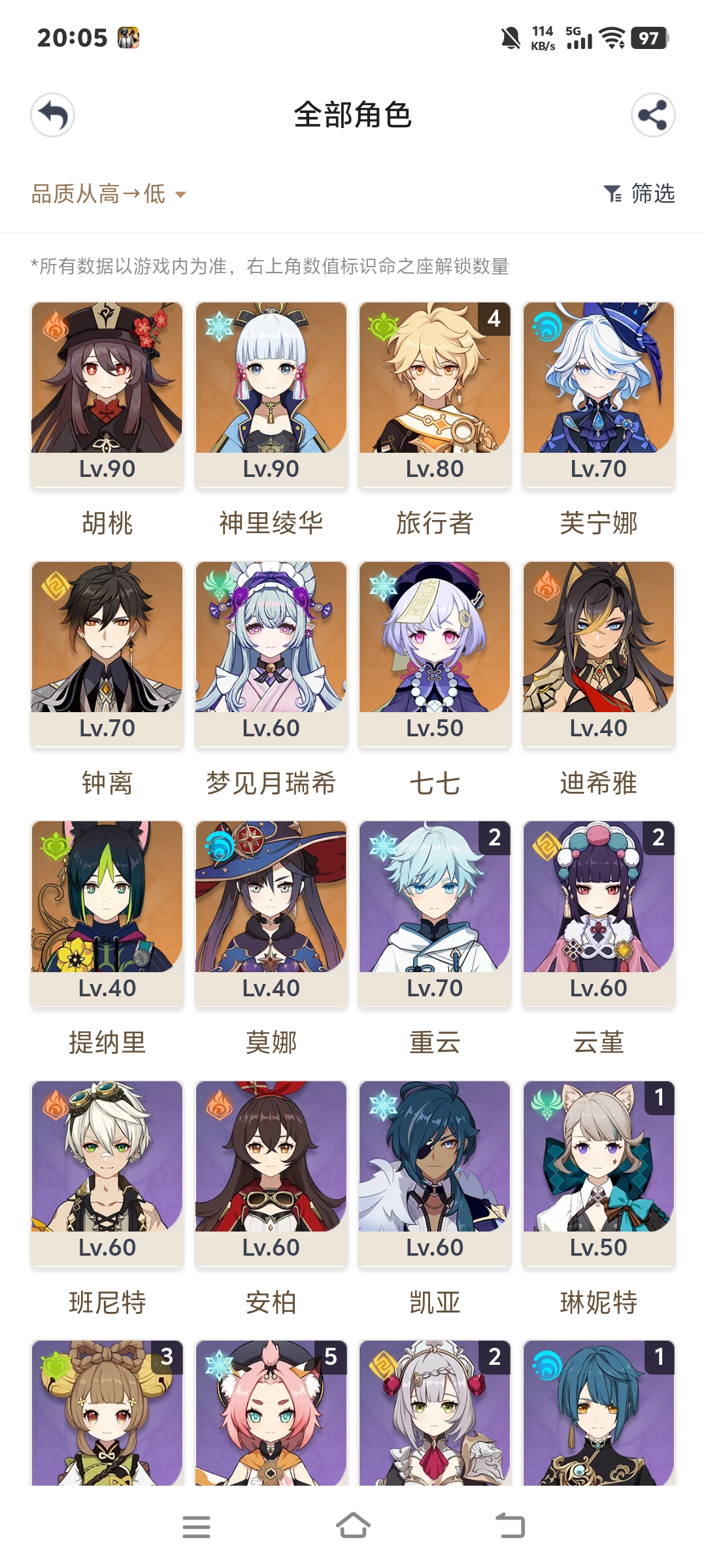The width and height of the screenshot is (706, 1568).
Task: Go back using the top arrow
Action: pos(52,116)
